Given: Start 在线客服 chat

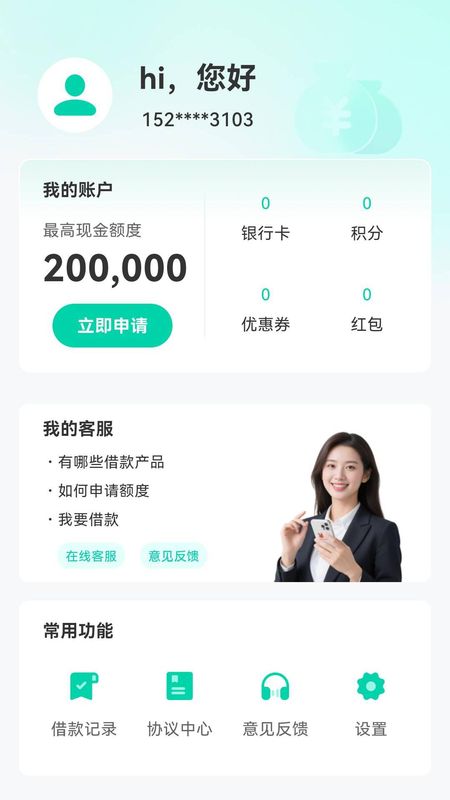Looking at the screenshot, I should 91,556.
